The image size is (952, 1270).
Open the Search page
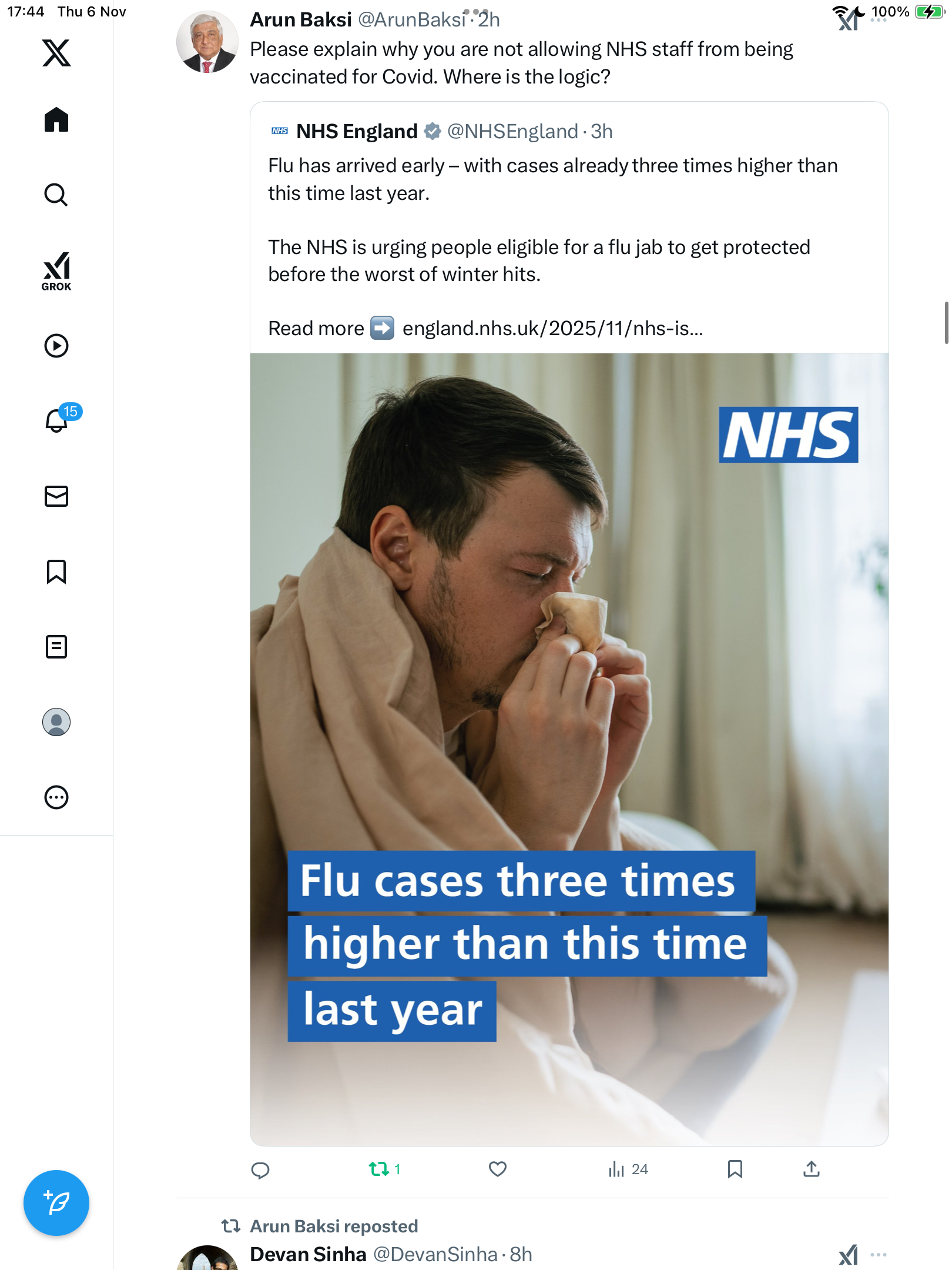click(x=56, y=195)
